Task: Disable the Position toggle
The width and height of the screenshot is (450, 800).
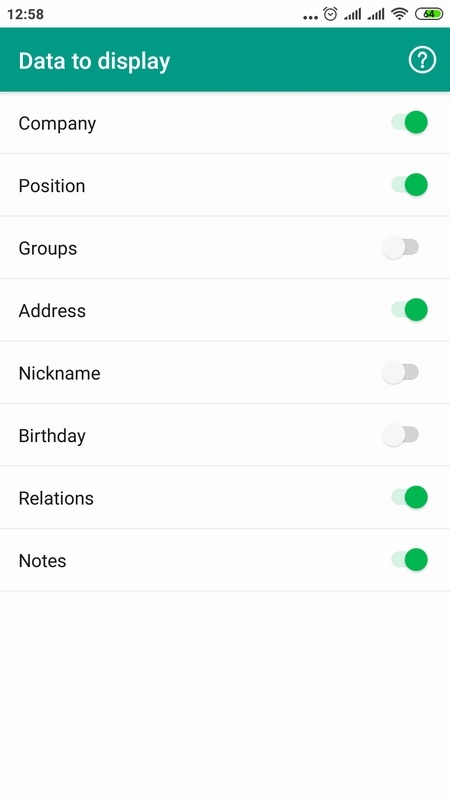Action: coord(409,185)
